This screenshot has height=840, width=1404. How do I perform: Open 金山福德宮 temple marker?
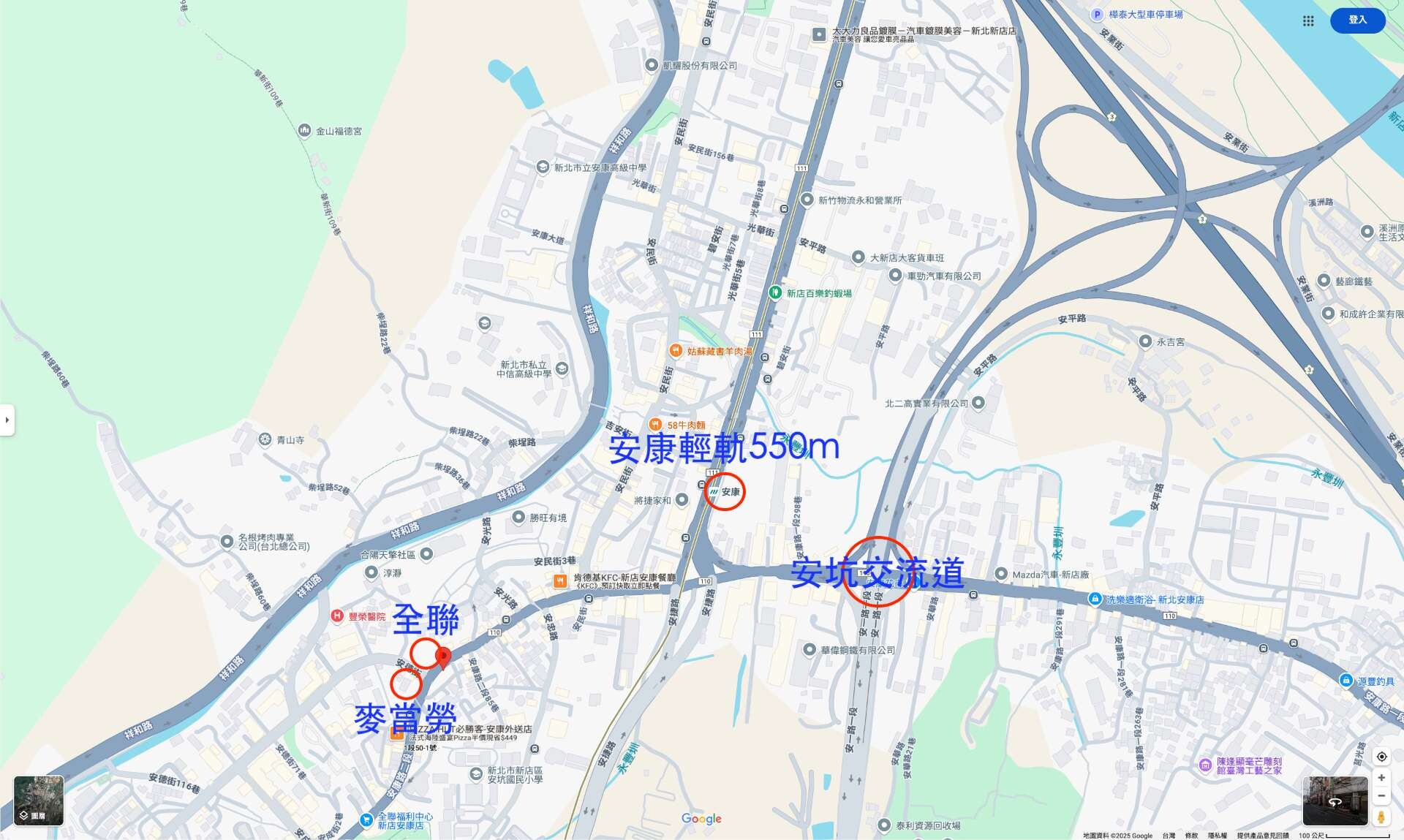(x=304, y=131)
